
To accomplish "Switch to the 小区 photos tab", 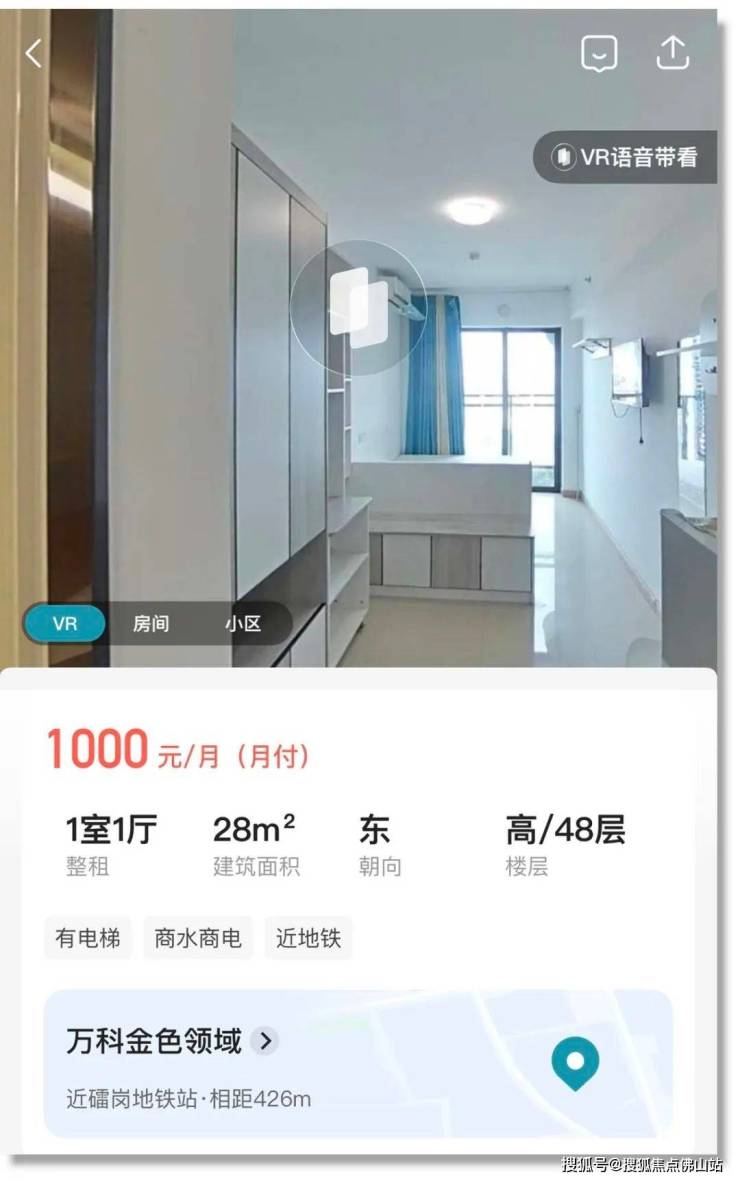I will click(x=243, y=624).
